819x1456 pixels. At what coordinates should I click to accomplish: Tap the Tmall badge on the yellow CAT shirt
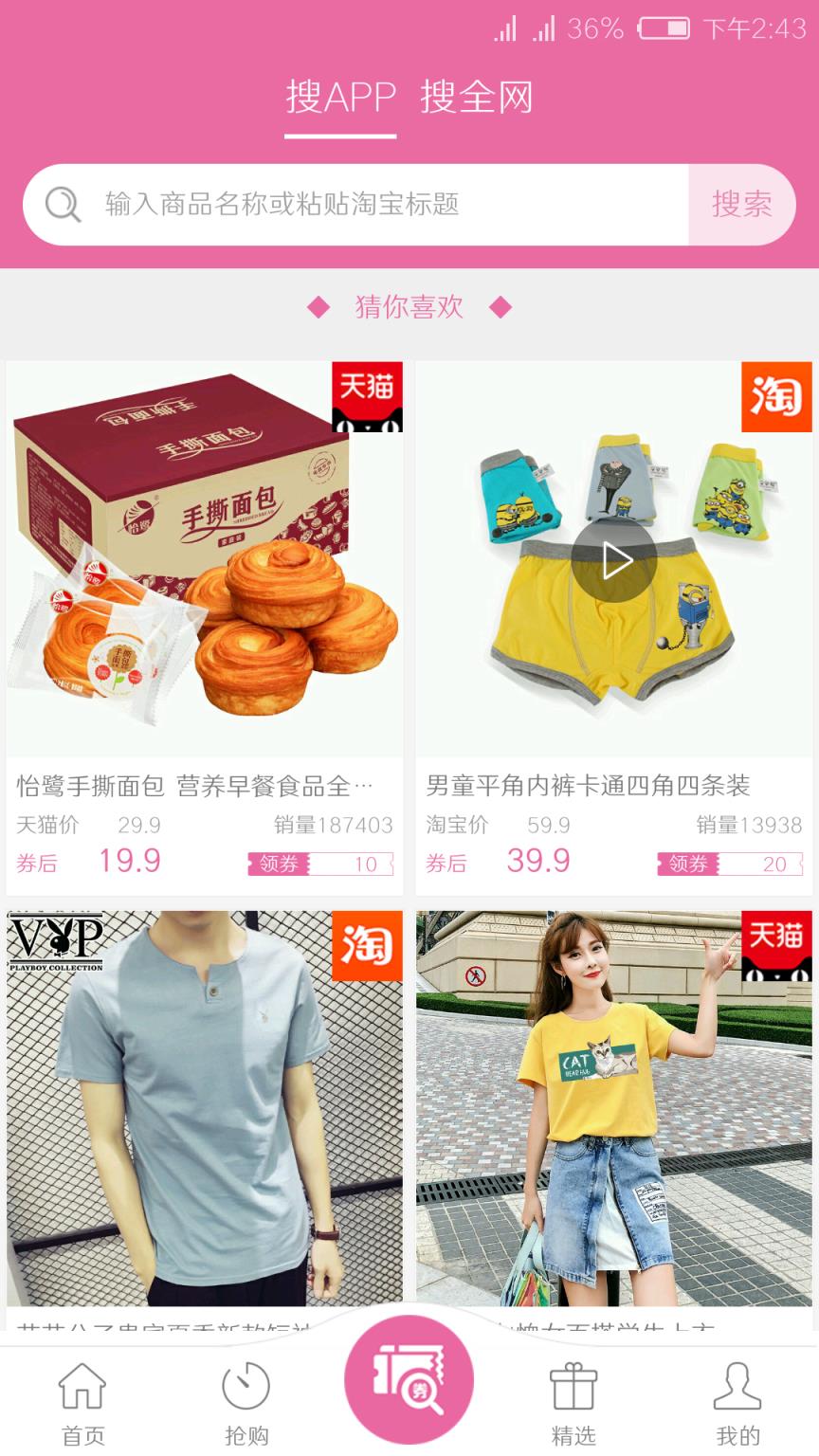777,946
